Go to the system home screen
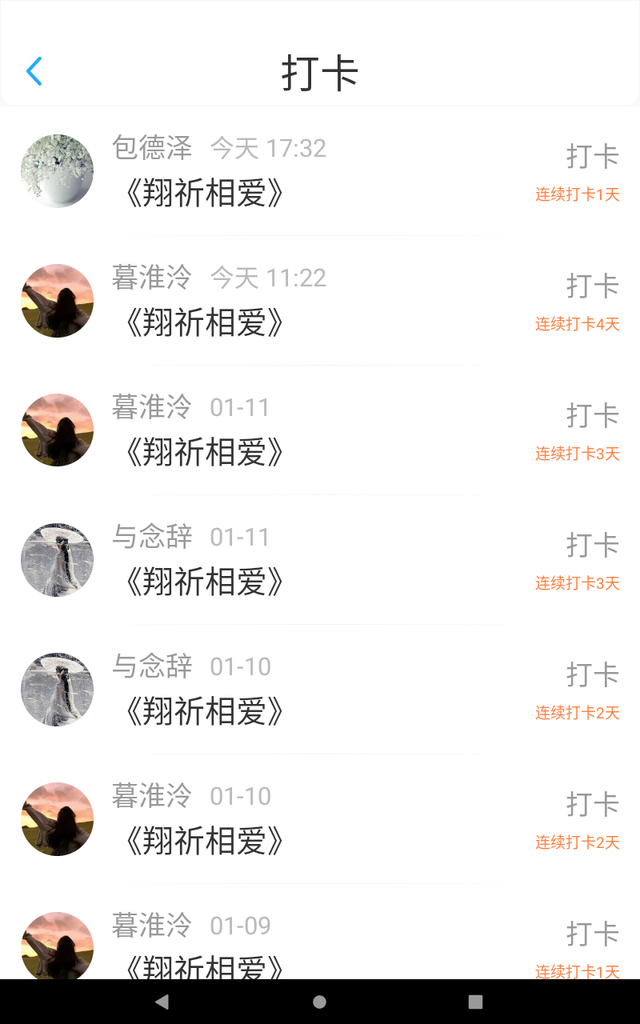This screenshot has width=640, height=1024. [x=320, y=1002]
